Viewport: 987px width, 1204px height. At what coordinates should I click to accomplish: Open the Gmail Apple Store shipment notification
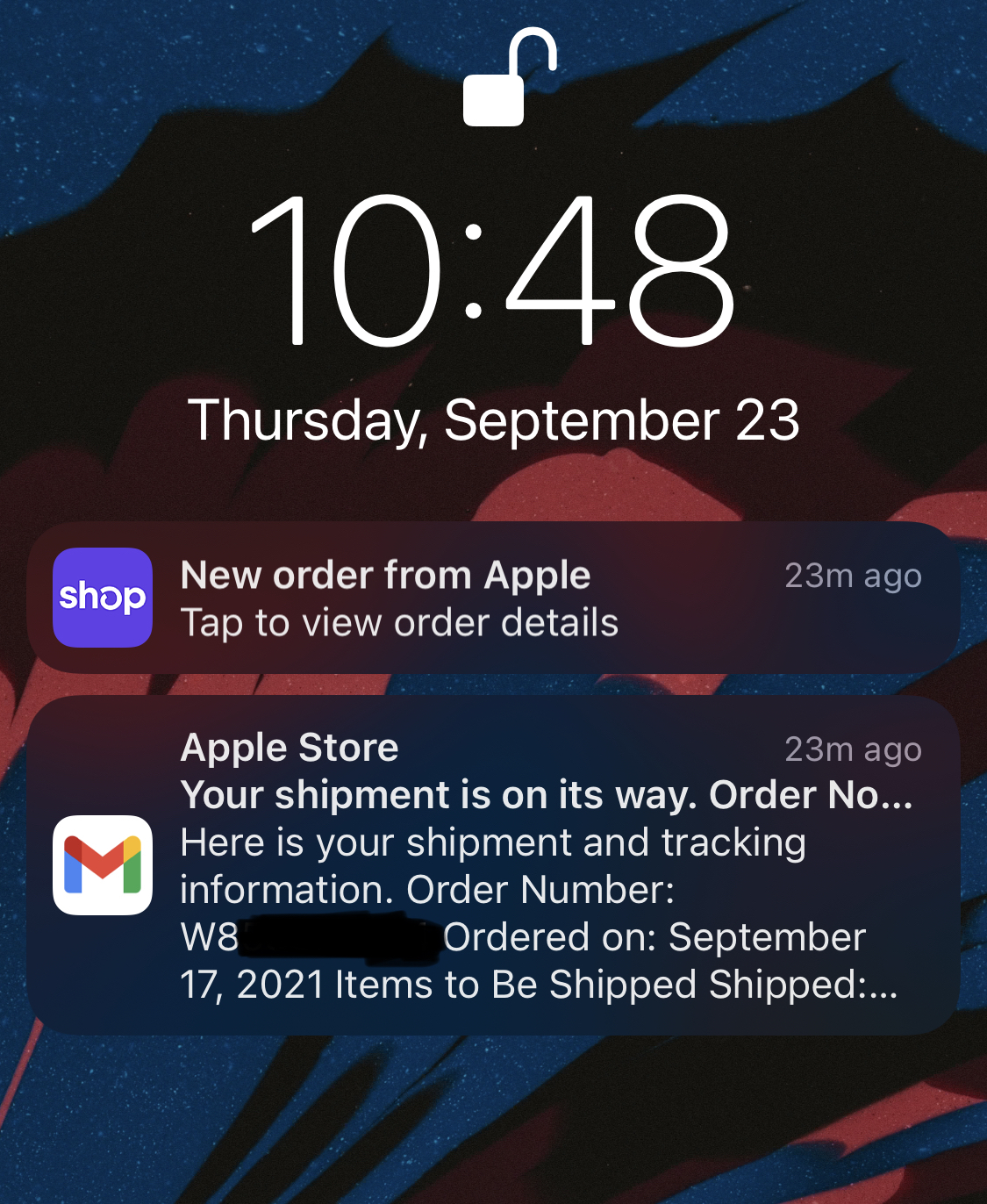coord(491,865)
